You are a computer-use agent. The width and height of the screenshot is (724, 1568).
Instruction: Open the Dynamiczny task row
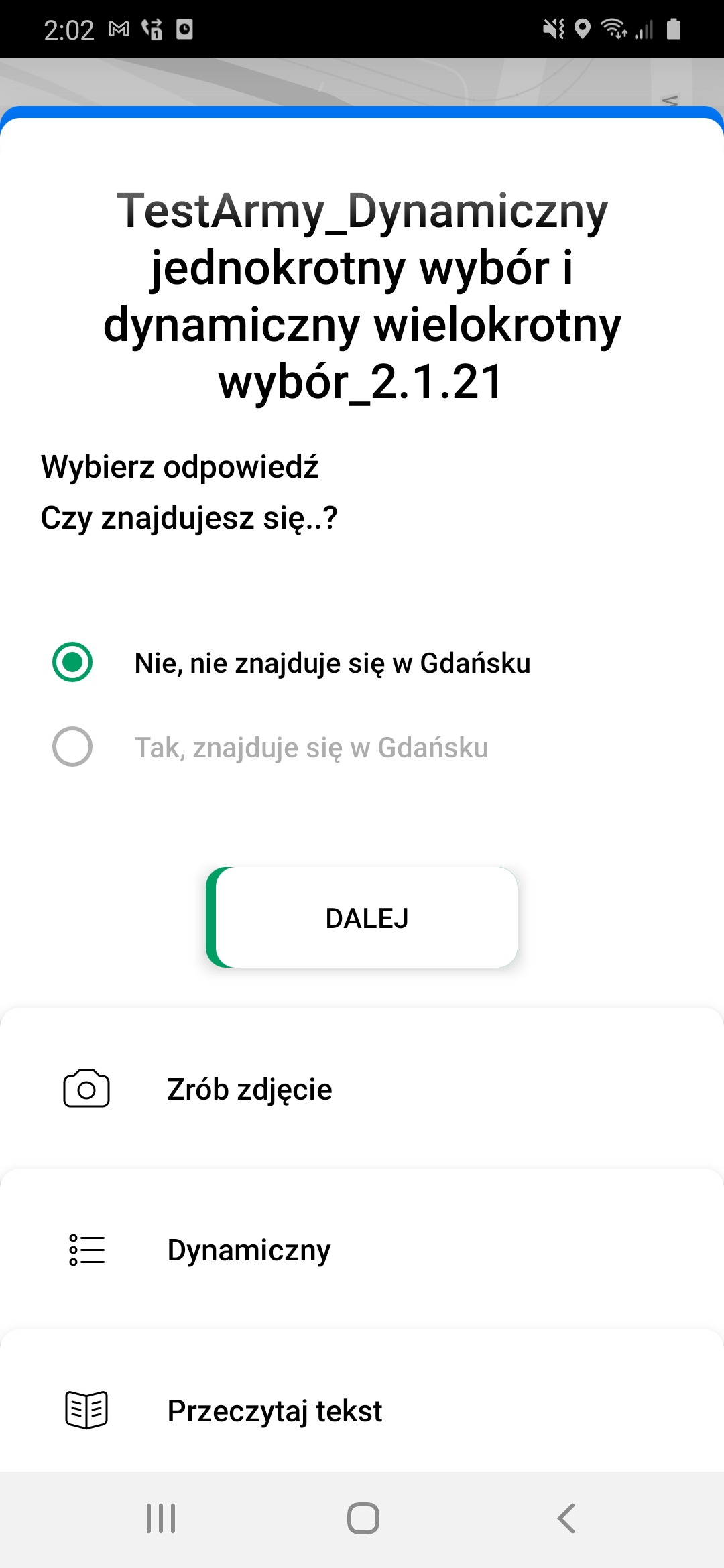click(362, 1250)
